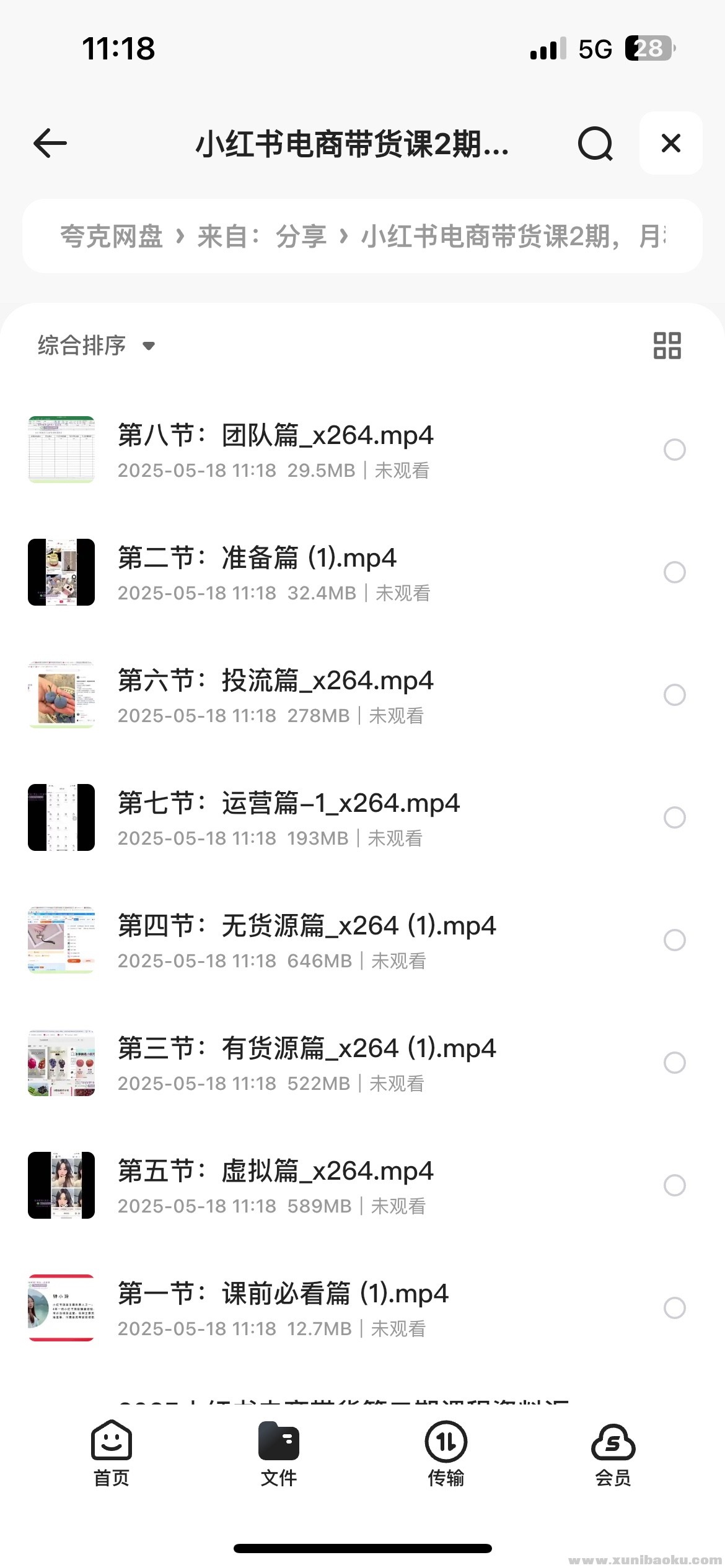725x1568 pixels.
Task: Open search in this shared folder
Action: [595, 144]
